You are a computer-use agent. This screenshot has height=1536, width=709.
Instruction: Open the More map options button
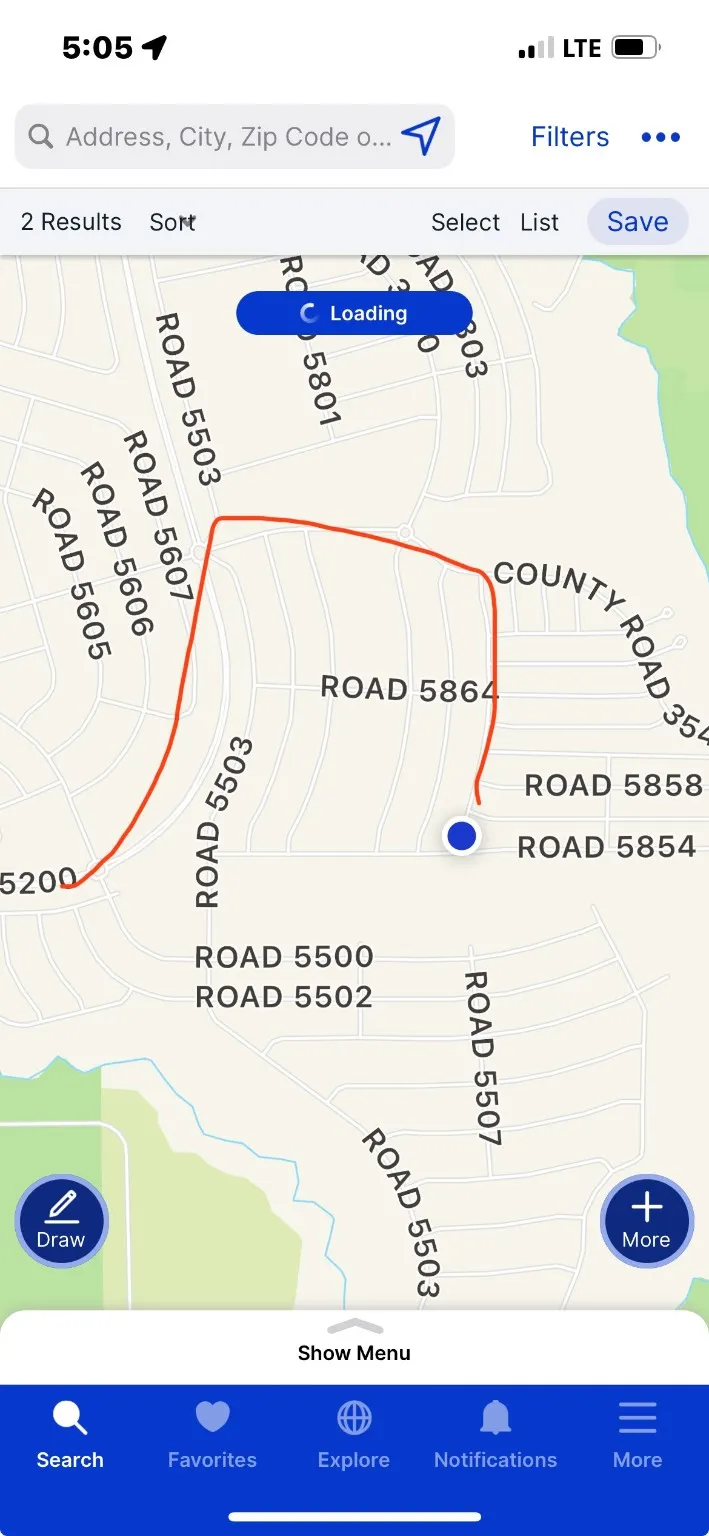coord(646,1221)
